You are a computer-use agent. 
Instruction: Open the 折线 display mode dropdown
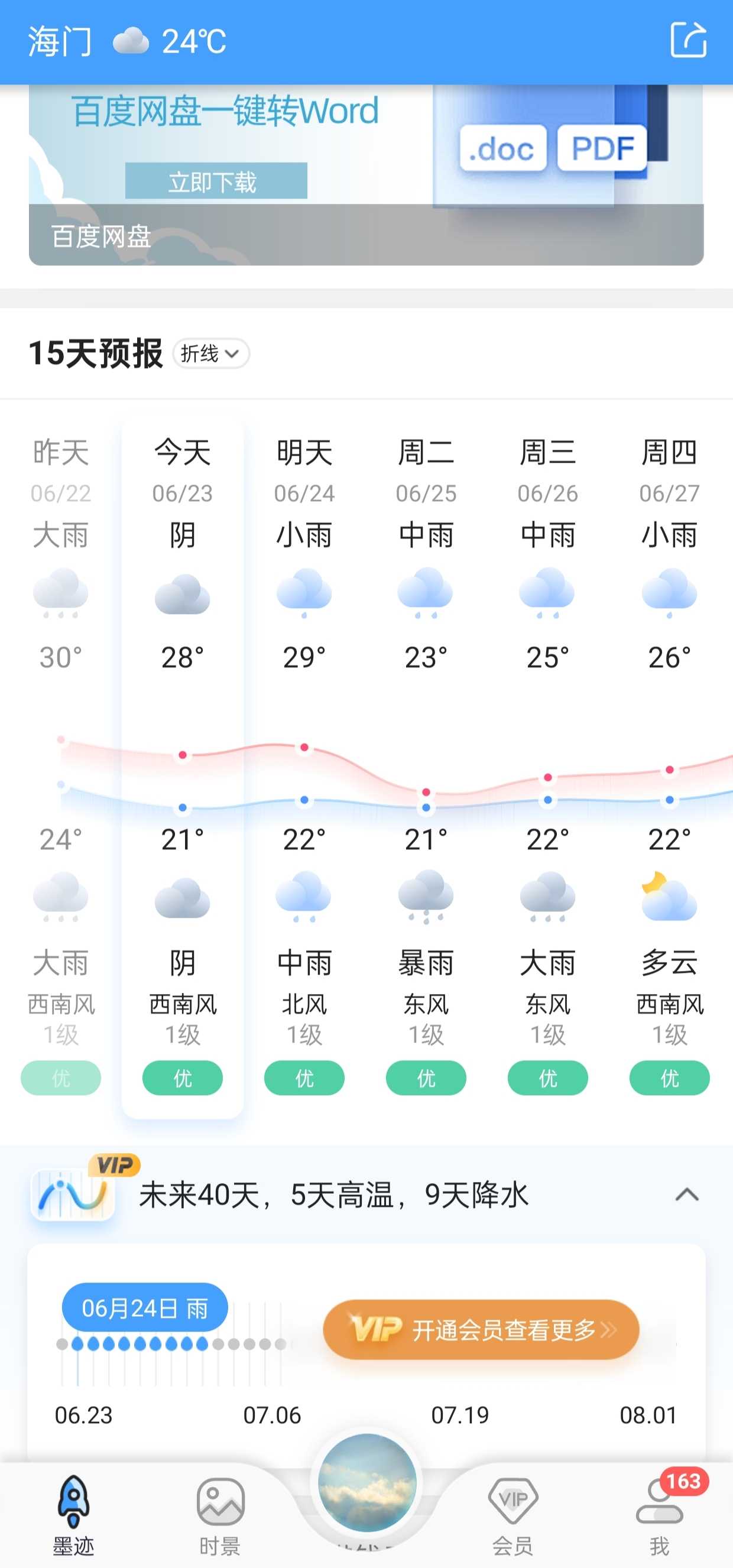click(x=211, y=353)
